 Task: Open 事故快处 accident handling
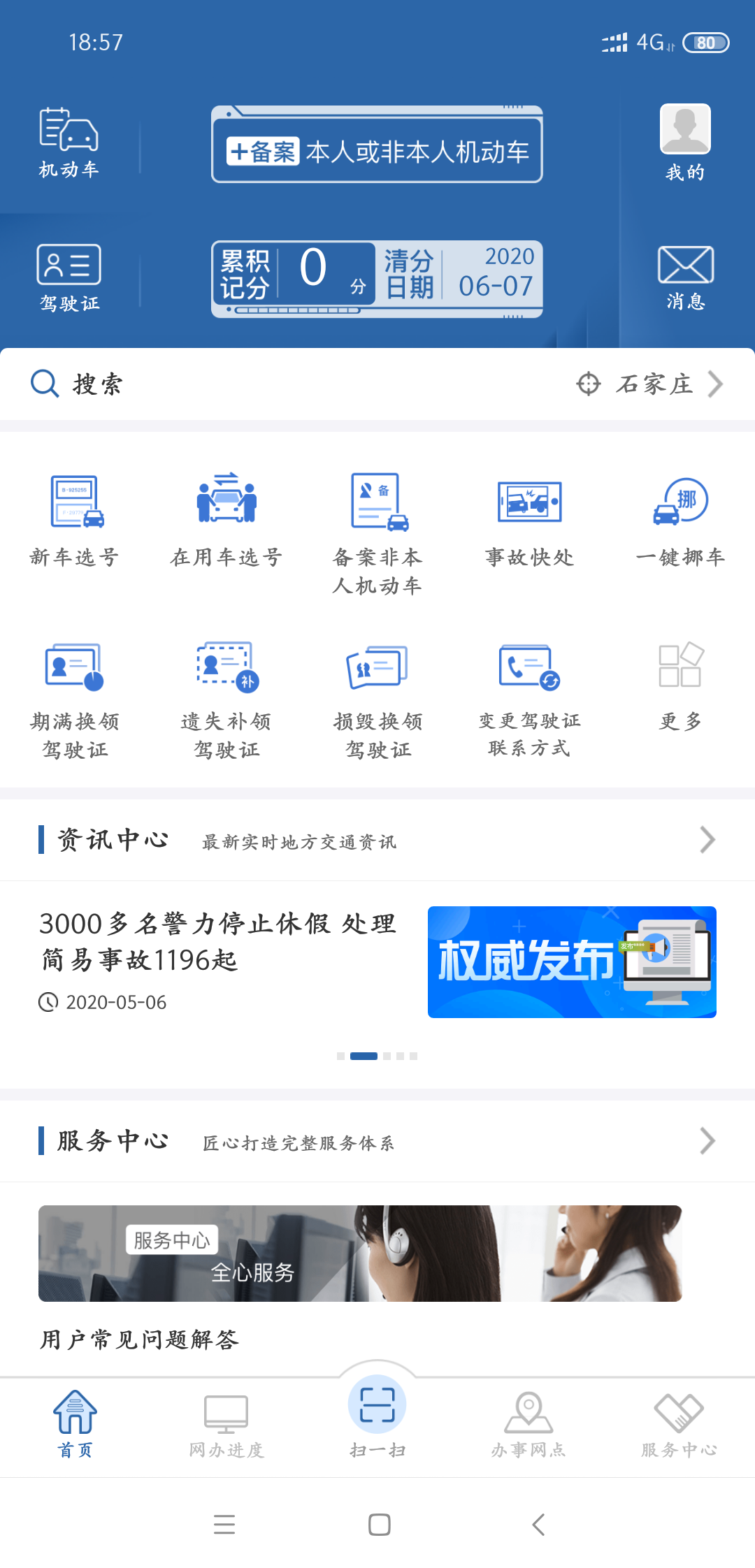pyautogui.click(x=529, y=519)
